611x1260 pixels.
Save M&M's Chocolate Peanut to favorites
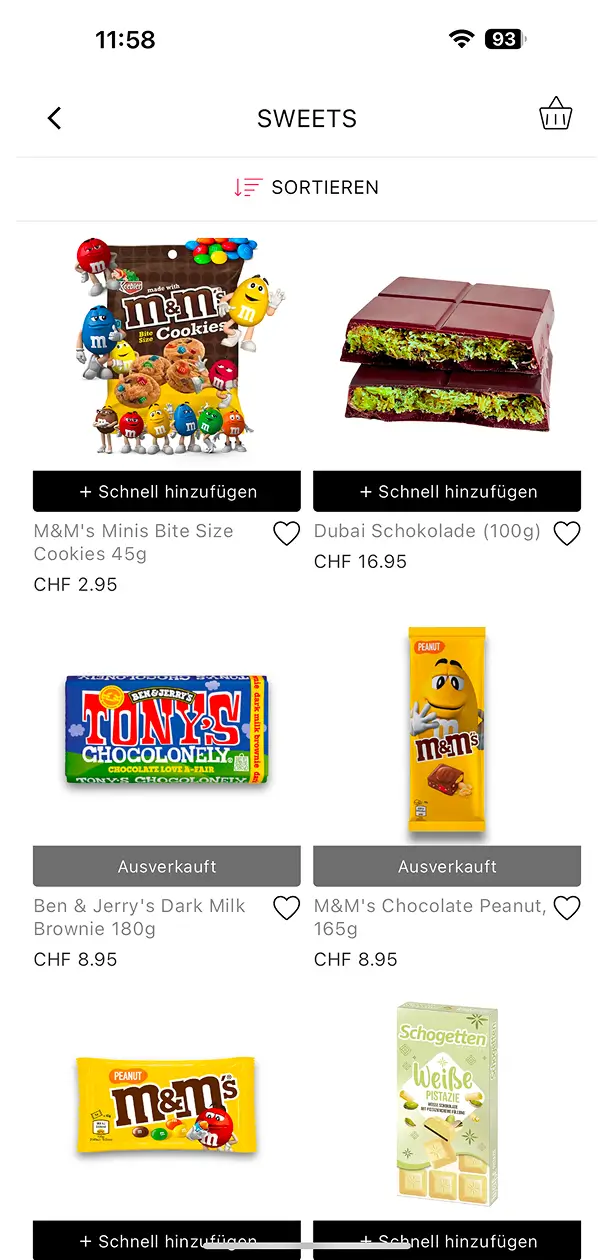click(567, 908)
